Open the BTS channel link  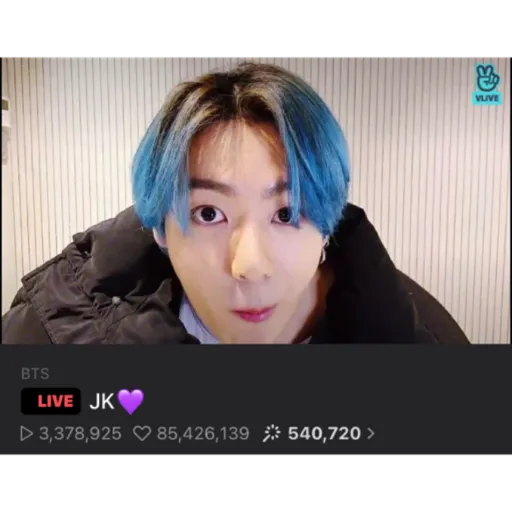point(35,374)
